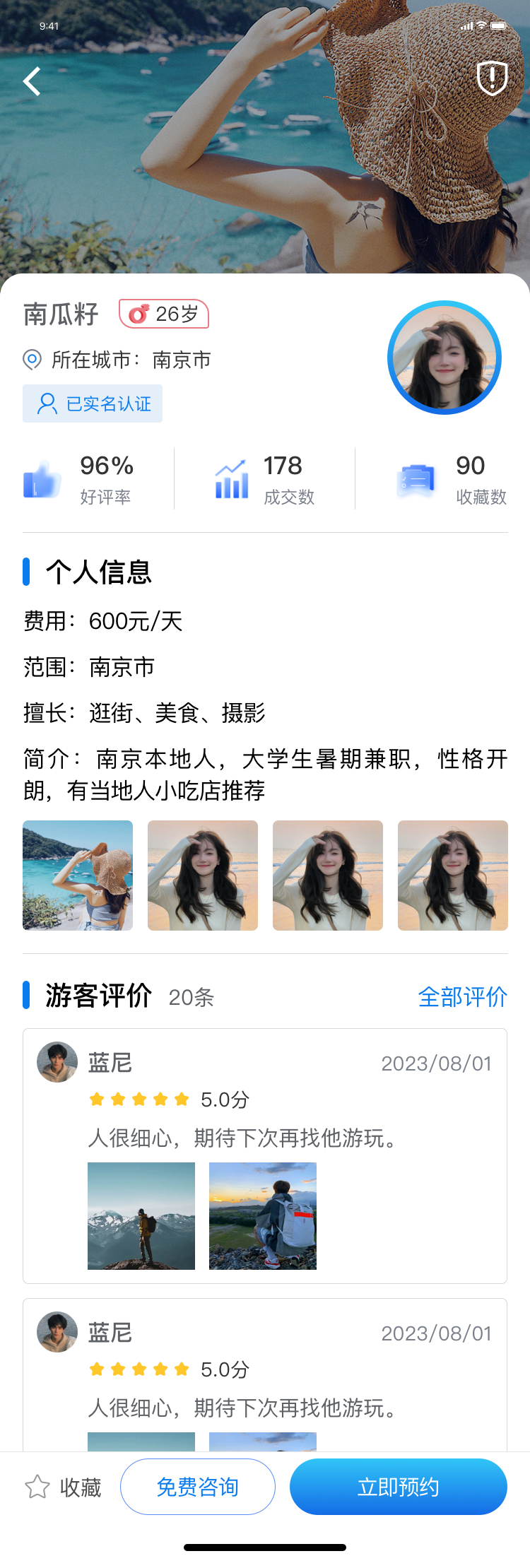Open first review's mountain hiker photo
The width and height of the screenshot is (530, 1568).
(141, 1215)
